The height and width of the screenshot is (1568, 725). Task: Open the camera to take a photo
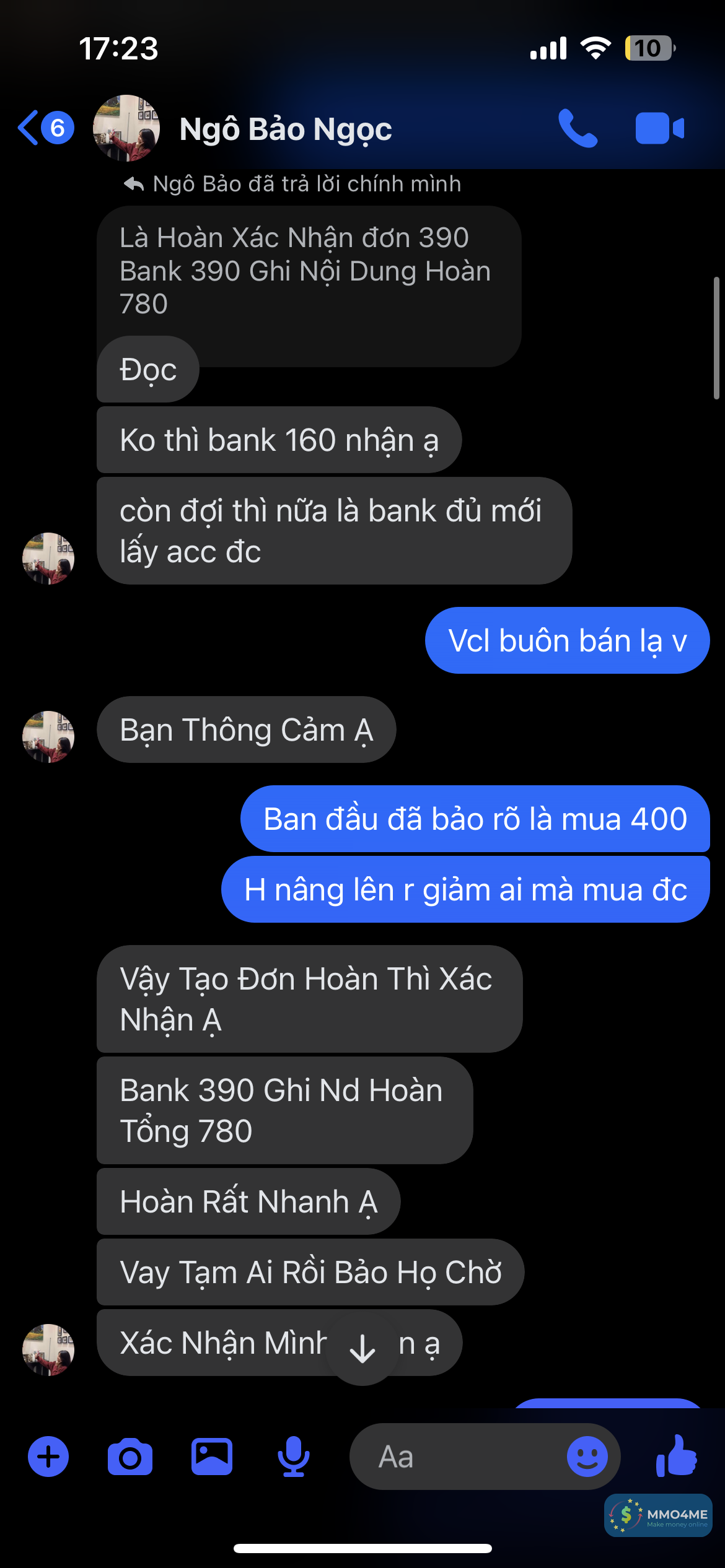point(130,1457)
